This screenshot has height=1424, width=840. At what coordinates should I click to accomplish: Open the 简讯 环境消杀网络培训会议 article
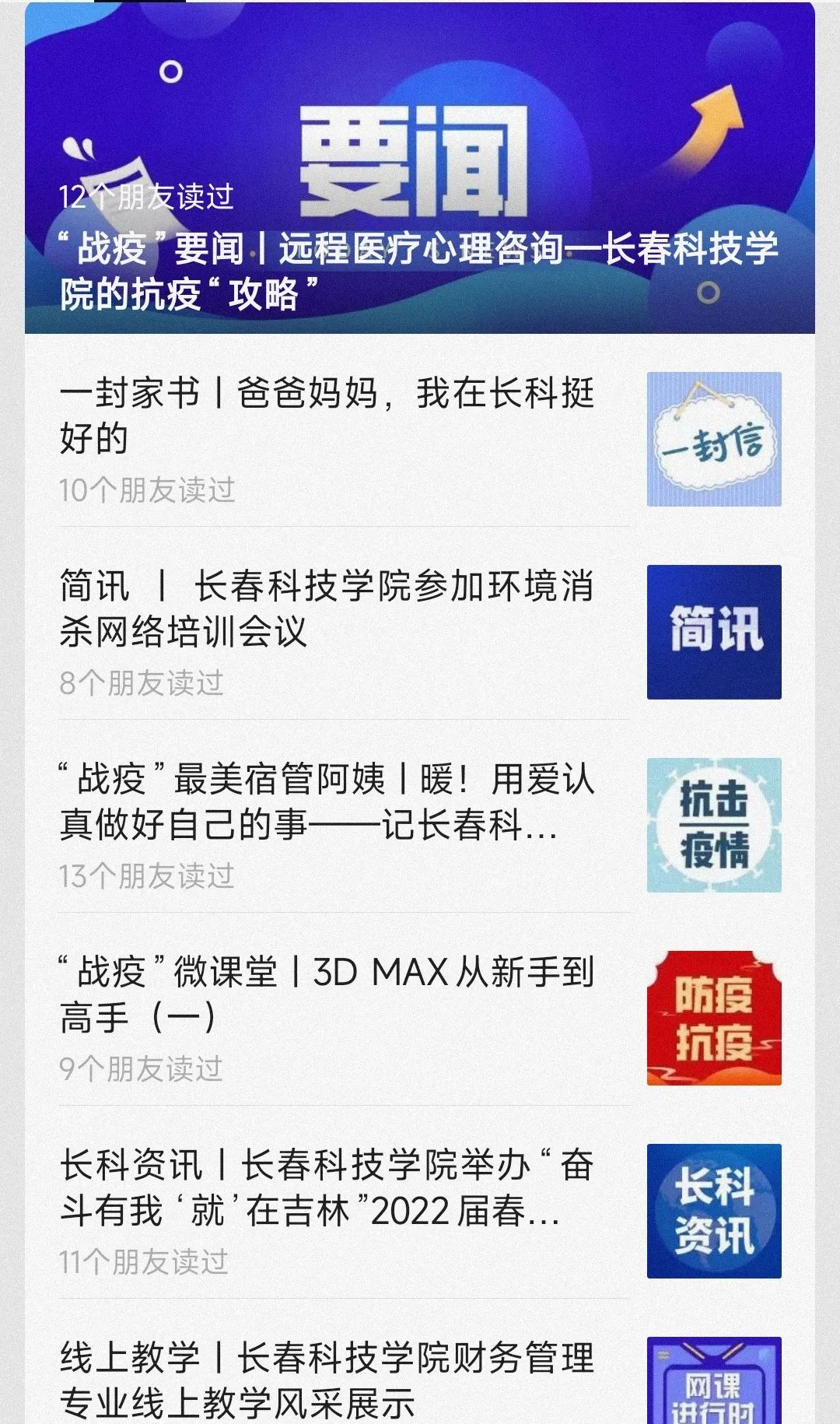coord(327,609)
